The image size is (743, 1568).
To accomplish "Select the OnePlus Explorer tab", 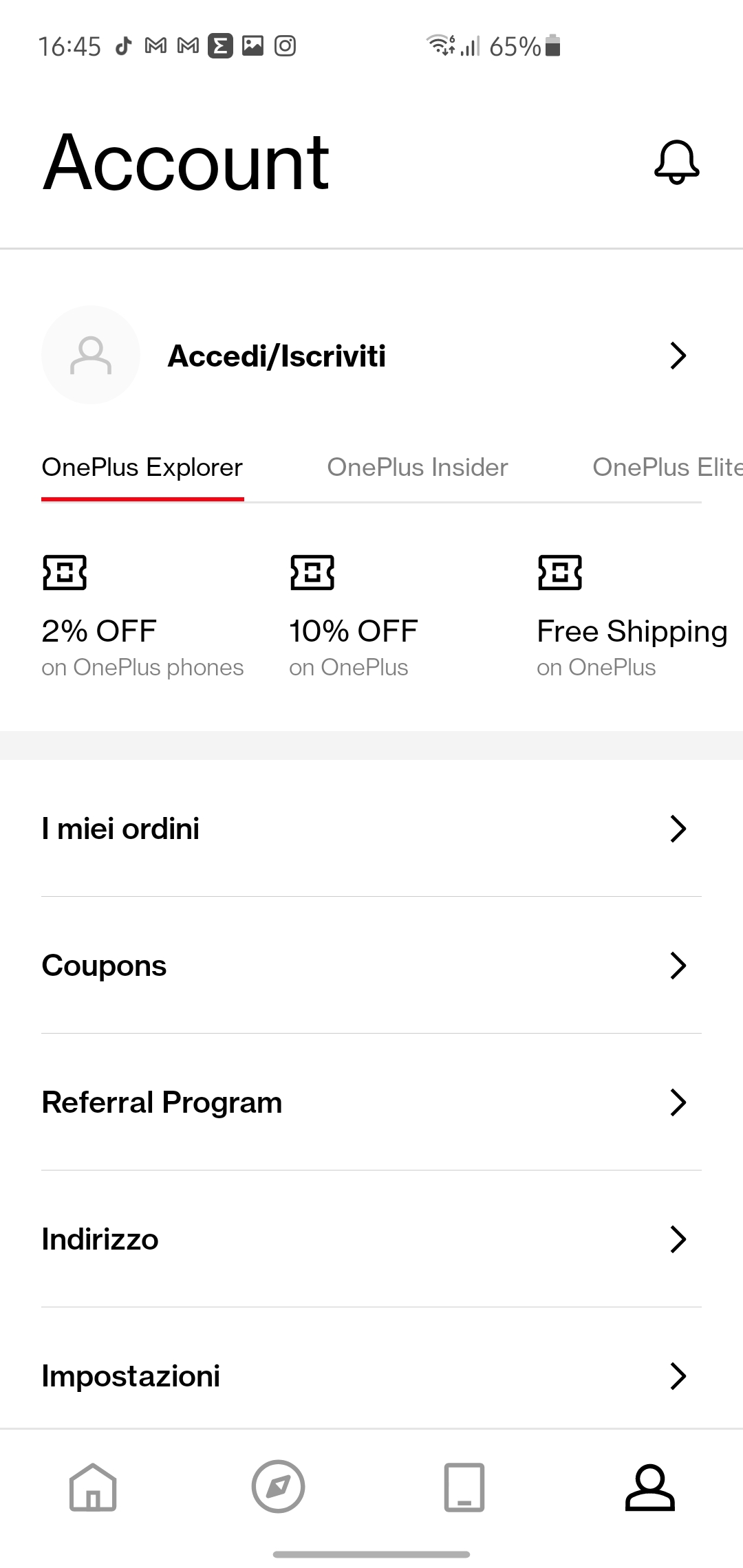I will (x=142, y=468).
